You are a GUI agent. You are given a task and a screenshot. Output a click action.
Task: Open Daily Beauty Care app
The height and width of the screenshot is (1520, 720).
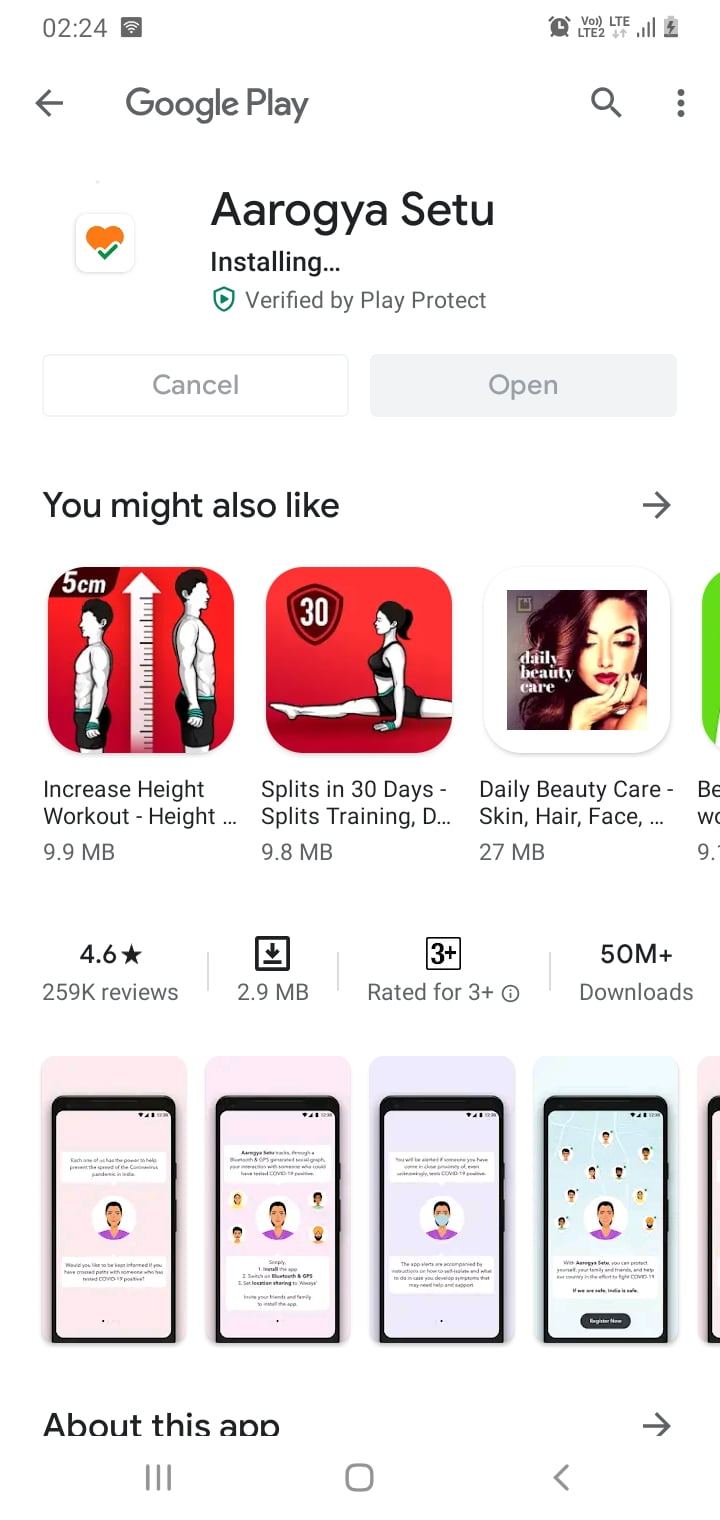point(577,660)
